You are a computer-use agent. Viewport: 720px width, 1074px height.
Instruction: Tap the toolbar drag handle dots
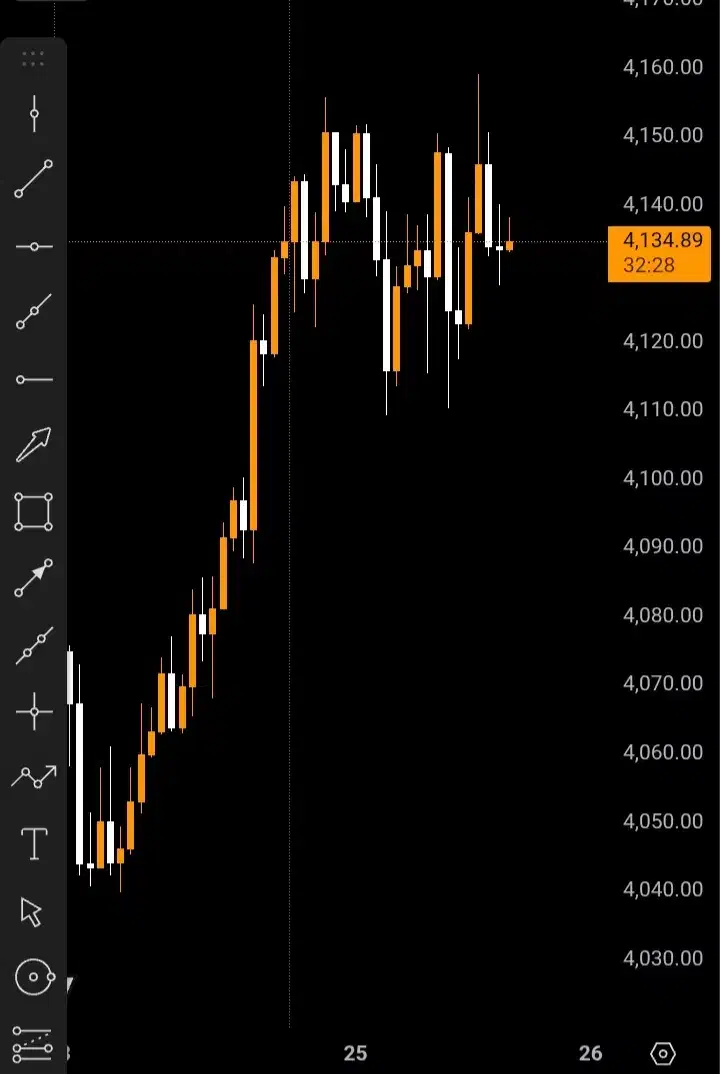tap(33, 57)
